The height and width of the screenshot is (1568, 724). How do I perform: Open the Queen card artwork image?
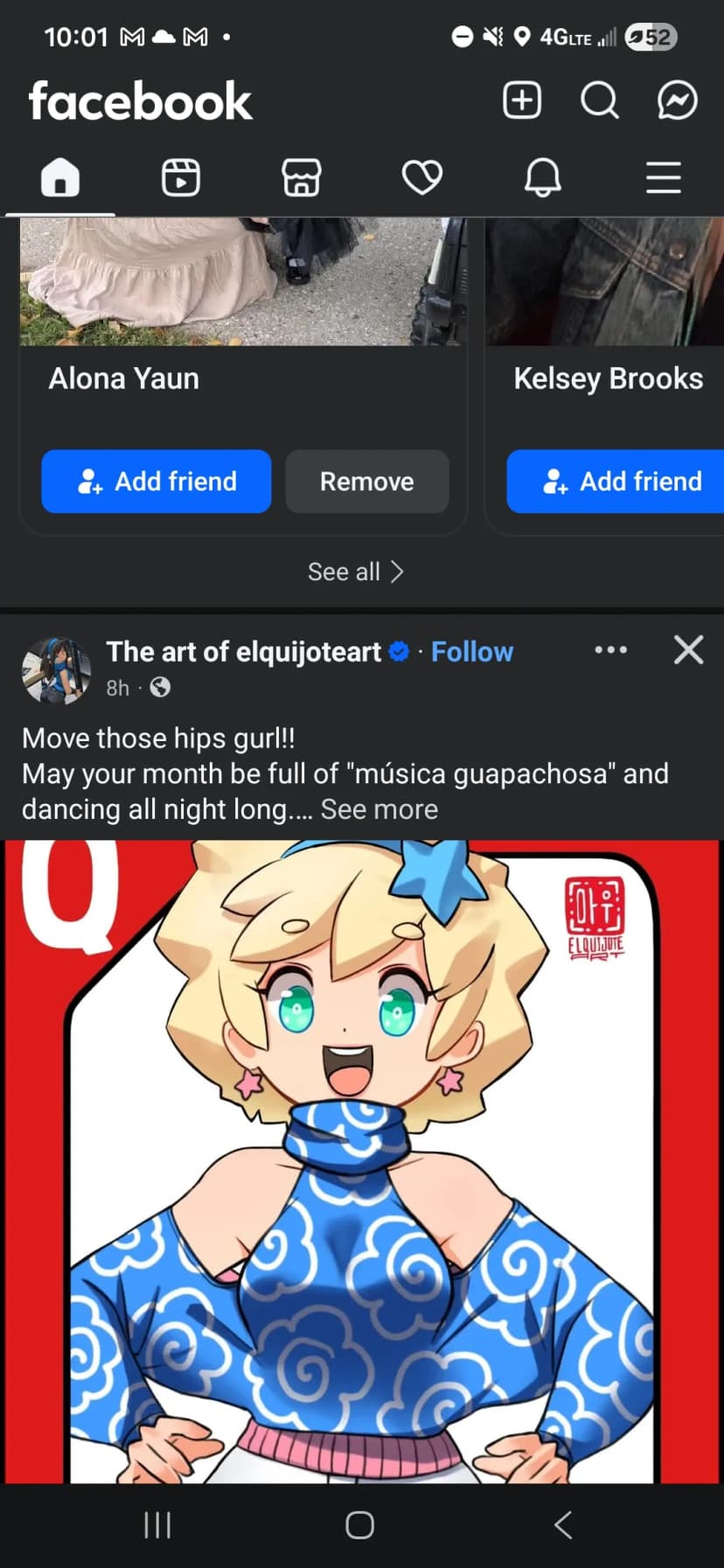pos(362,1162)
